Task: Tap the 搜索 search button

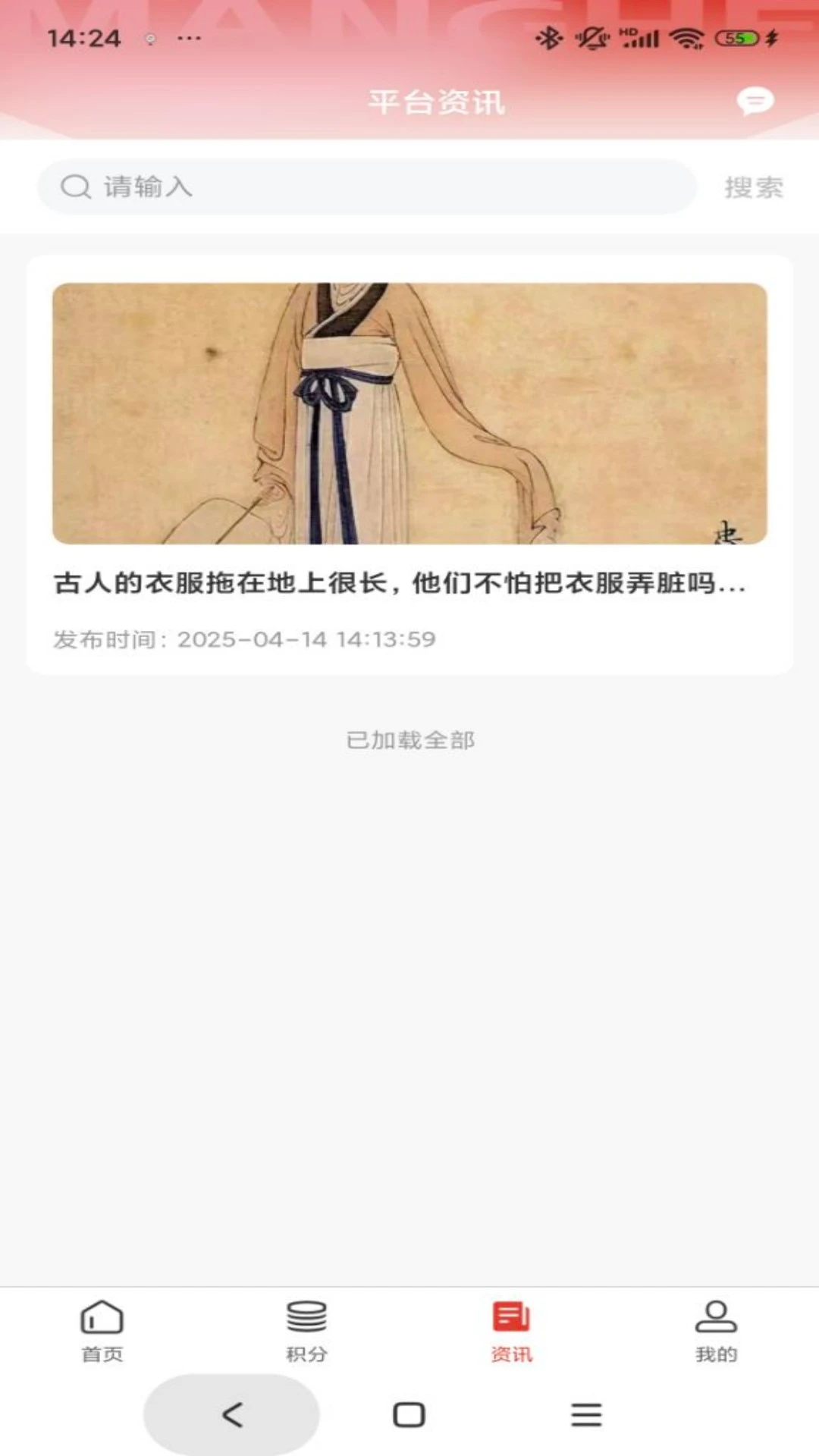Action: pos(754,186)
